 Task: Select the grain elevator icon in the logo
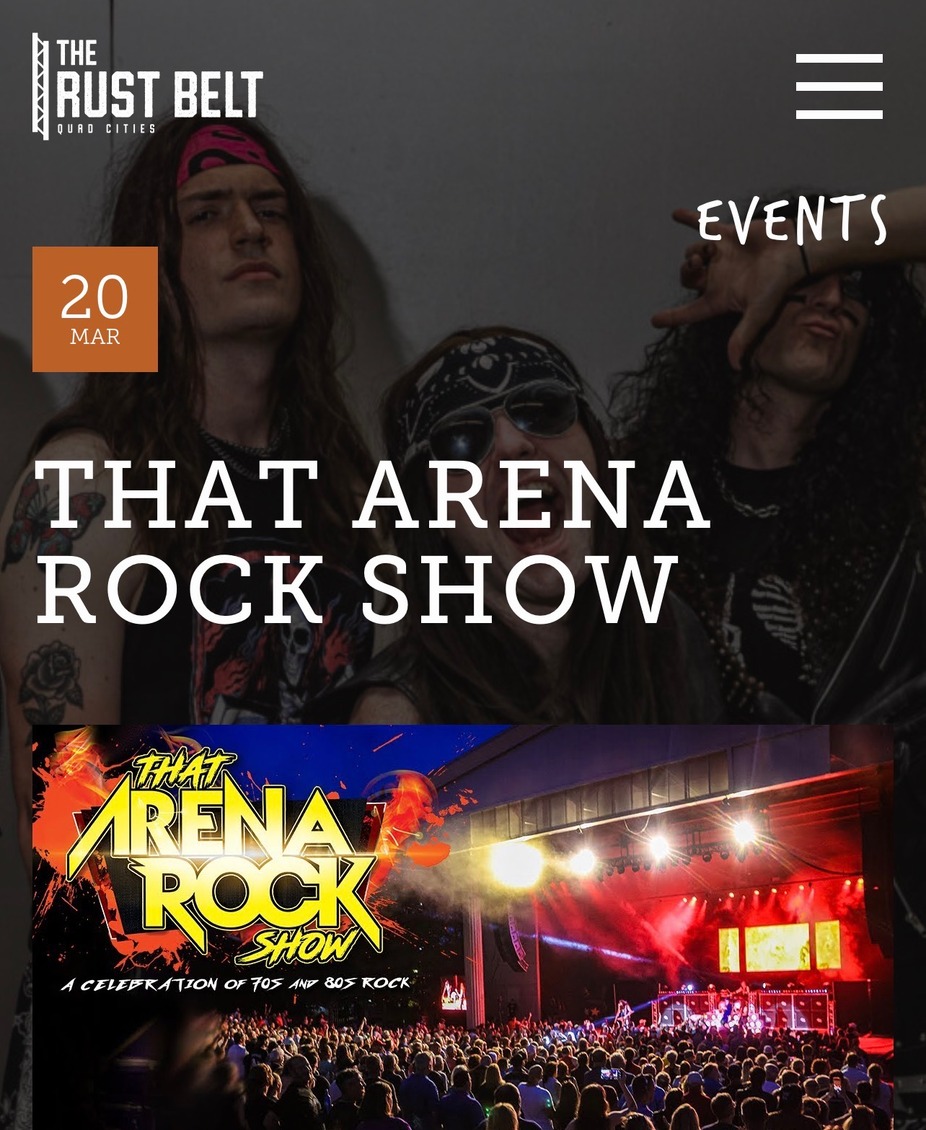click(x=42, y=85)
